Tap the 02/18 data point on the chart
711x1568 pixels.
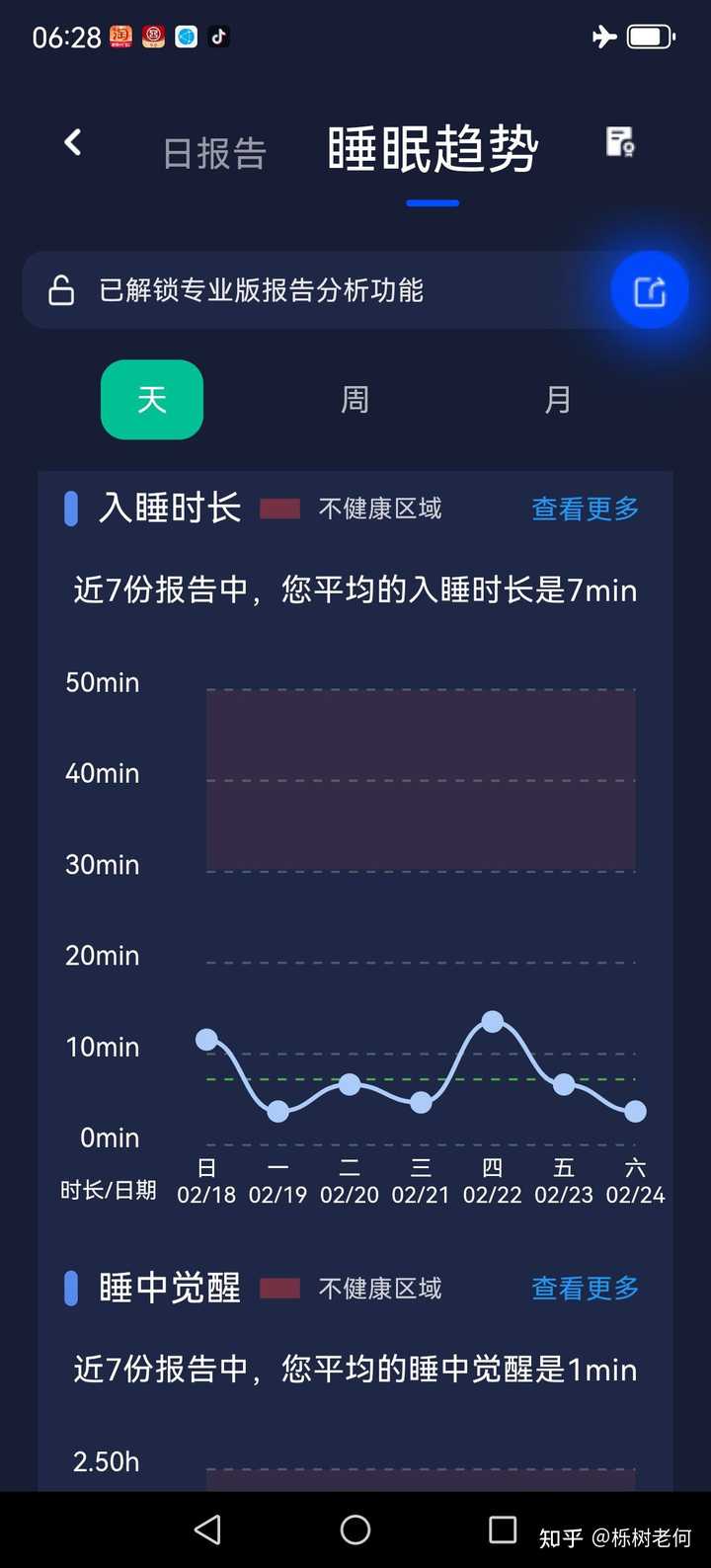[x=206, y=1039]
